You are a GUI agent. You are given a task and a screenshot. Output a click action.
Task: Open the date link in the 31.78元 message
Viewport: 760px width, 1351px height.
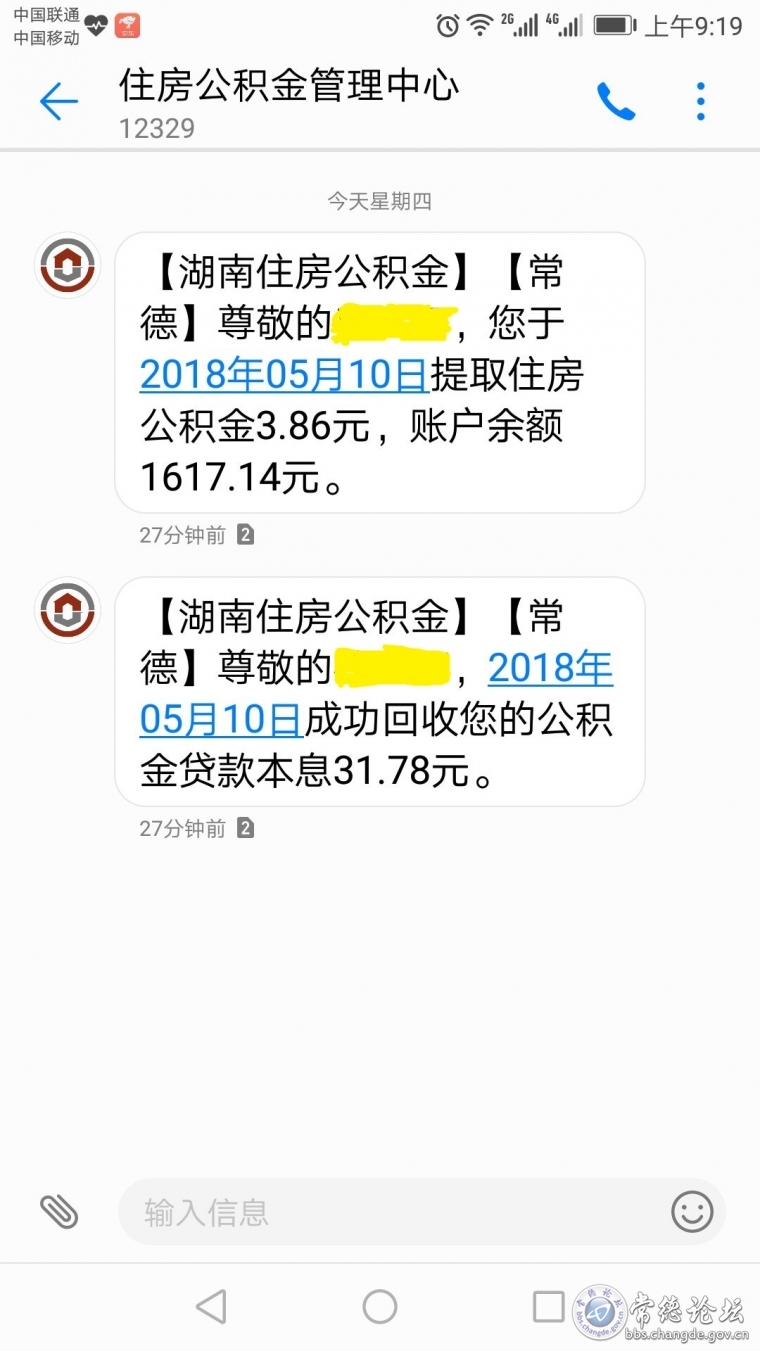pos(376,694)
